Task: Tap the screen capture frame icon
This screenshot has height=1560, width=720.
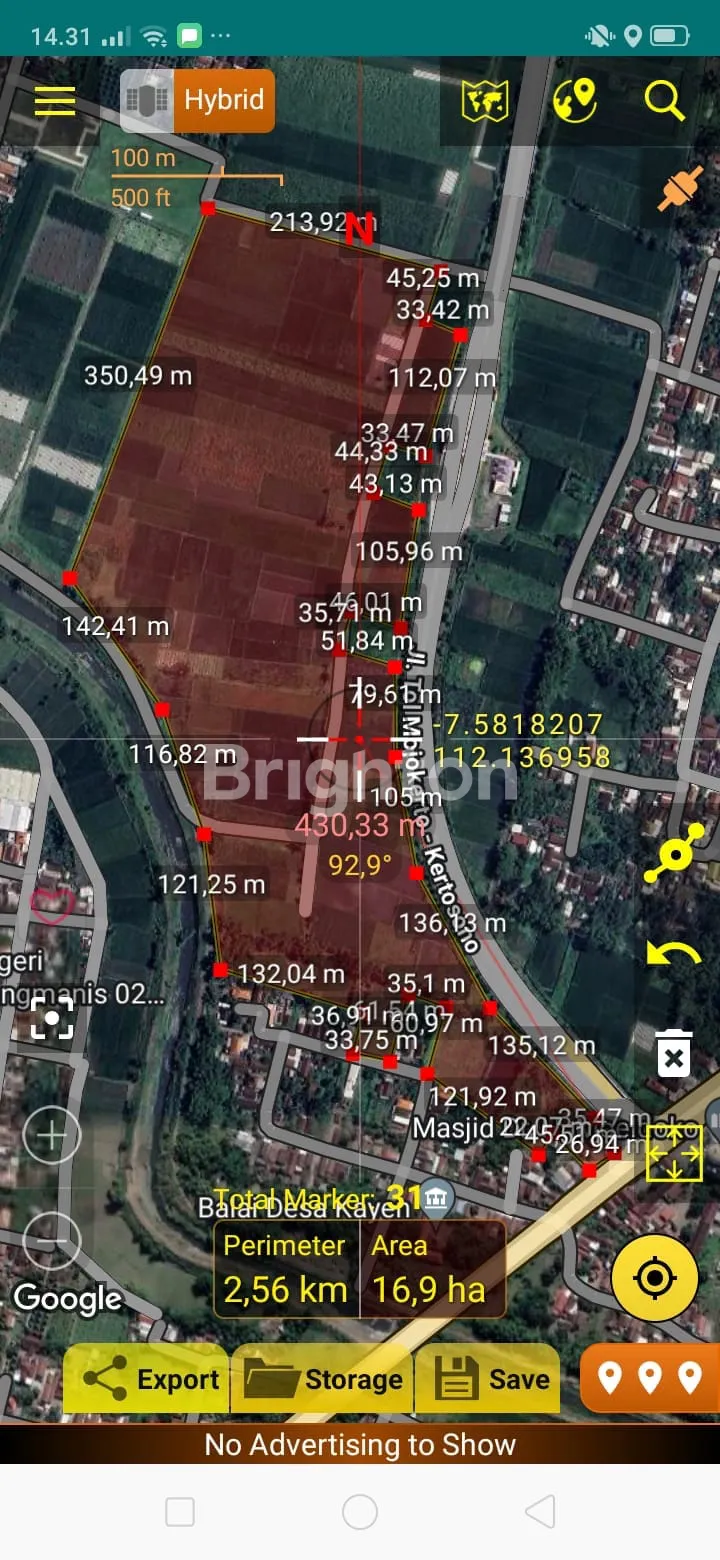Action: tap(52, 1020)
